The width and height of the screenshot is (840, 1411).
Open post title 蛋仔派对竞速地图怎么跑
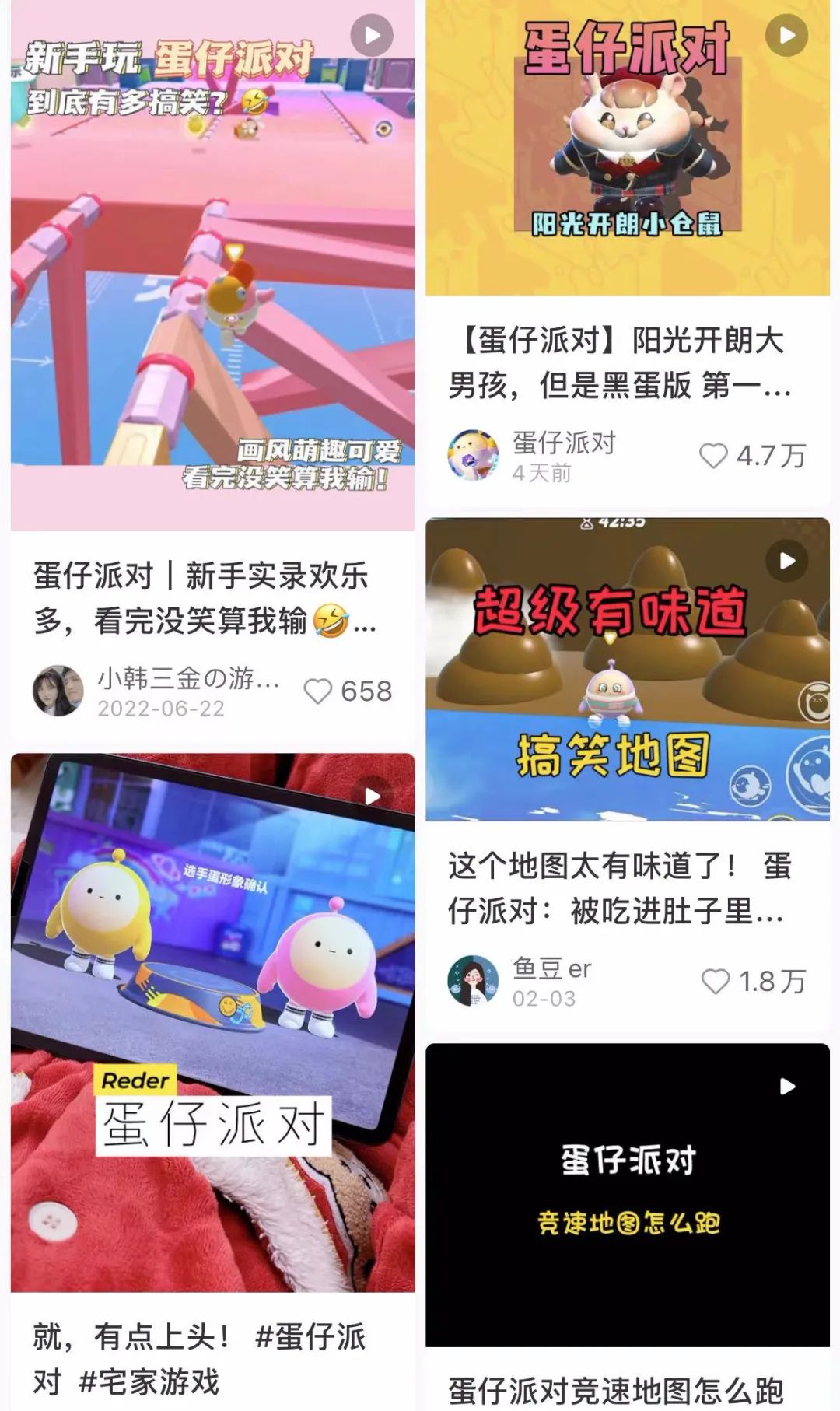tap(616, 1390)
